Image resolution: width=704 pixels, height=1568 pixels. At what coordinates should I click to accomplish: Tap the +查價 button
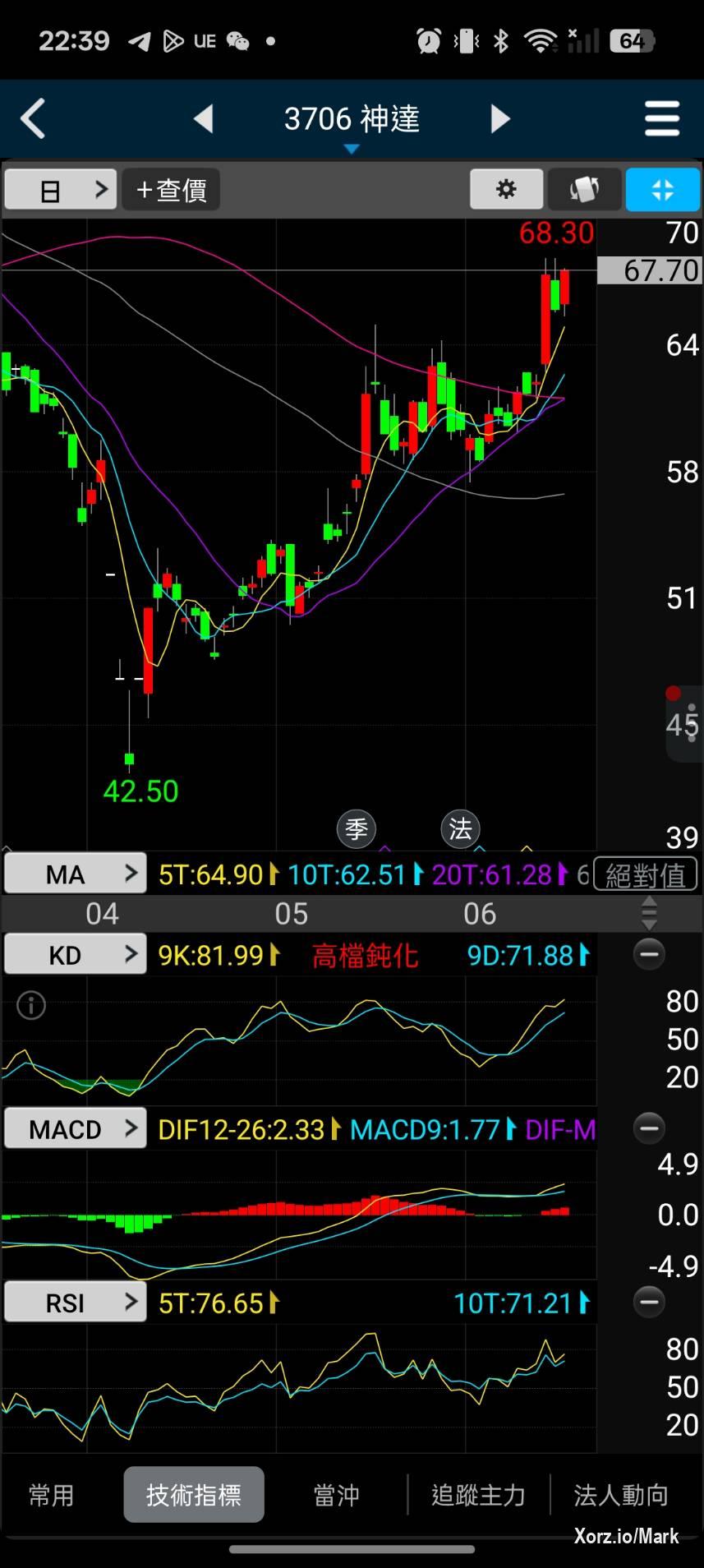171,190
